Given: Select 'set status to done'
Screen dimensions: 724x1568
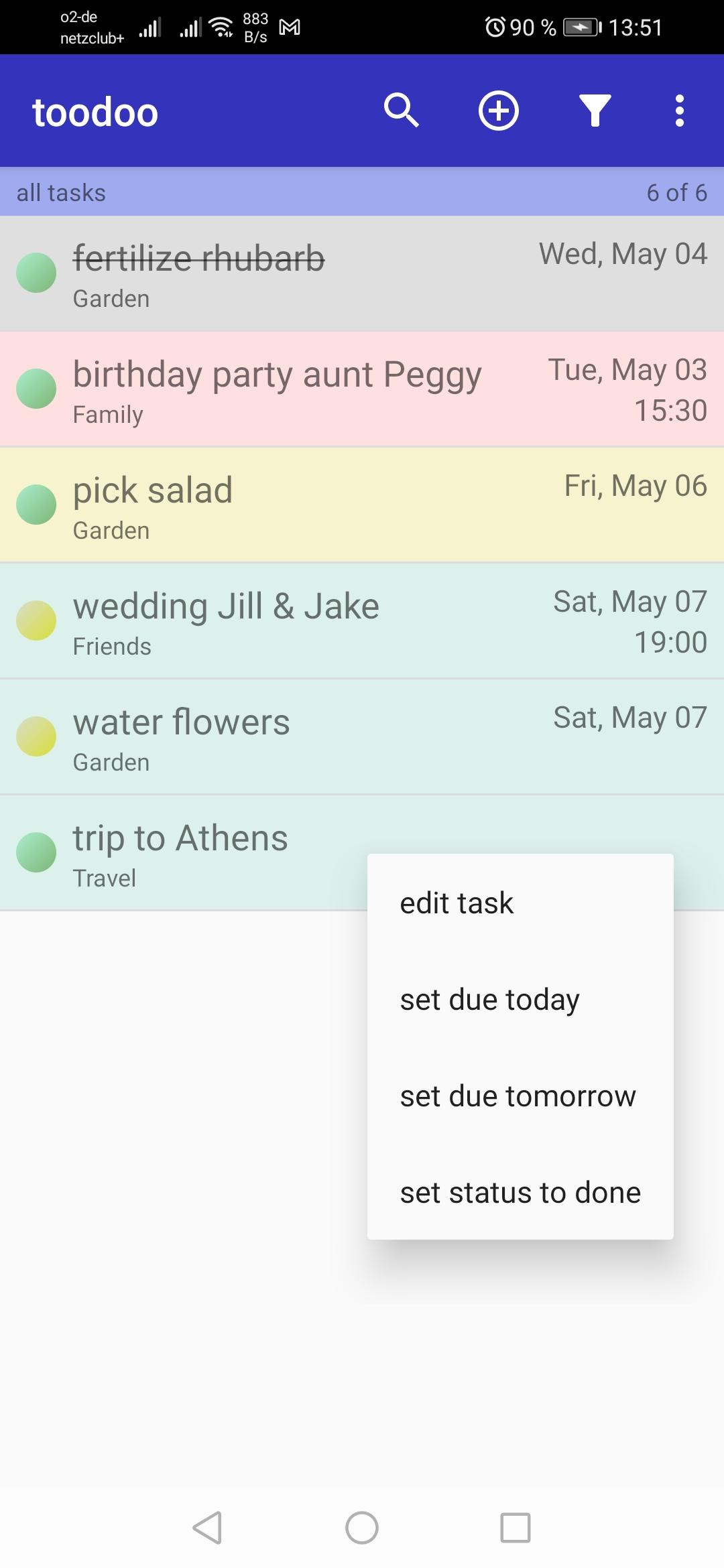Looking at the screenshot, I should click(520, 1192).
